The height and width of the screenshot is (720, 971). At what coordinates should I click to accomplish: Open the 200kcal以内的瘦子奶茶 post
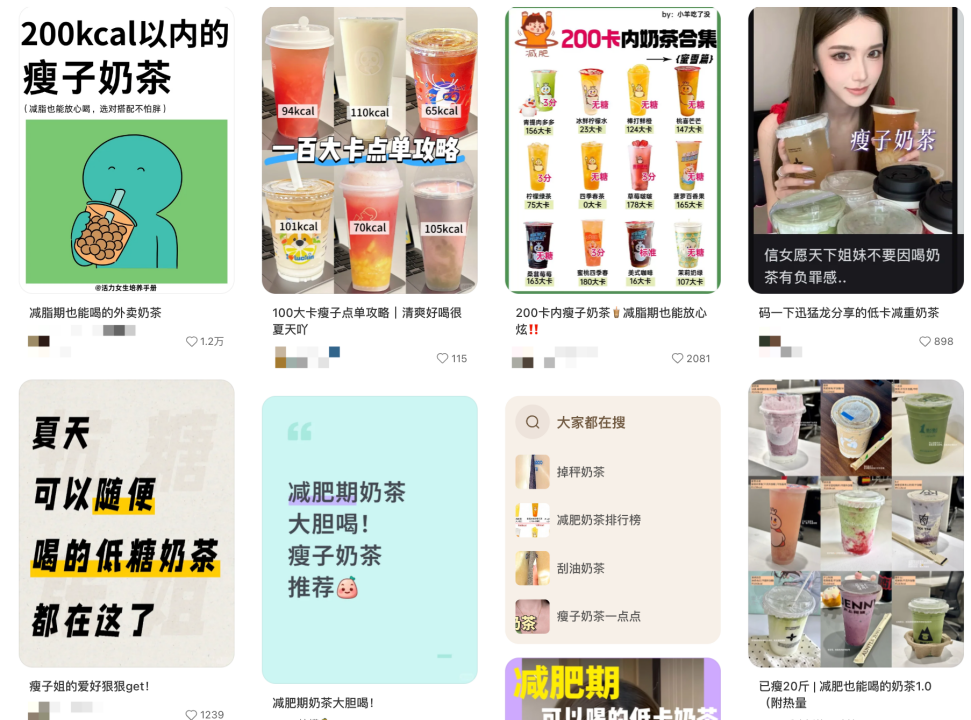(126, 150)
